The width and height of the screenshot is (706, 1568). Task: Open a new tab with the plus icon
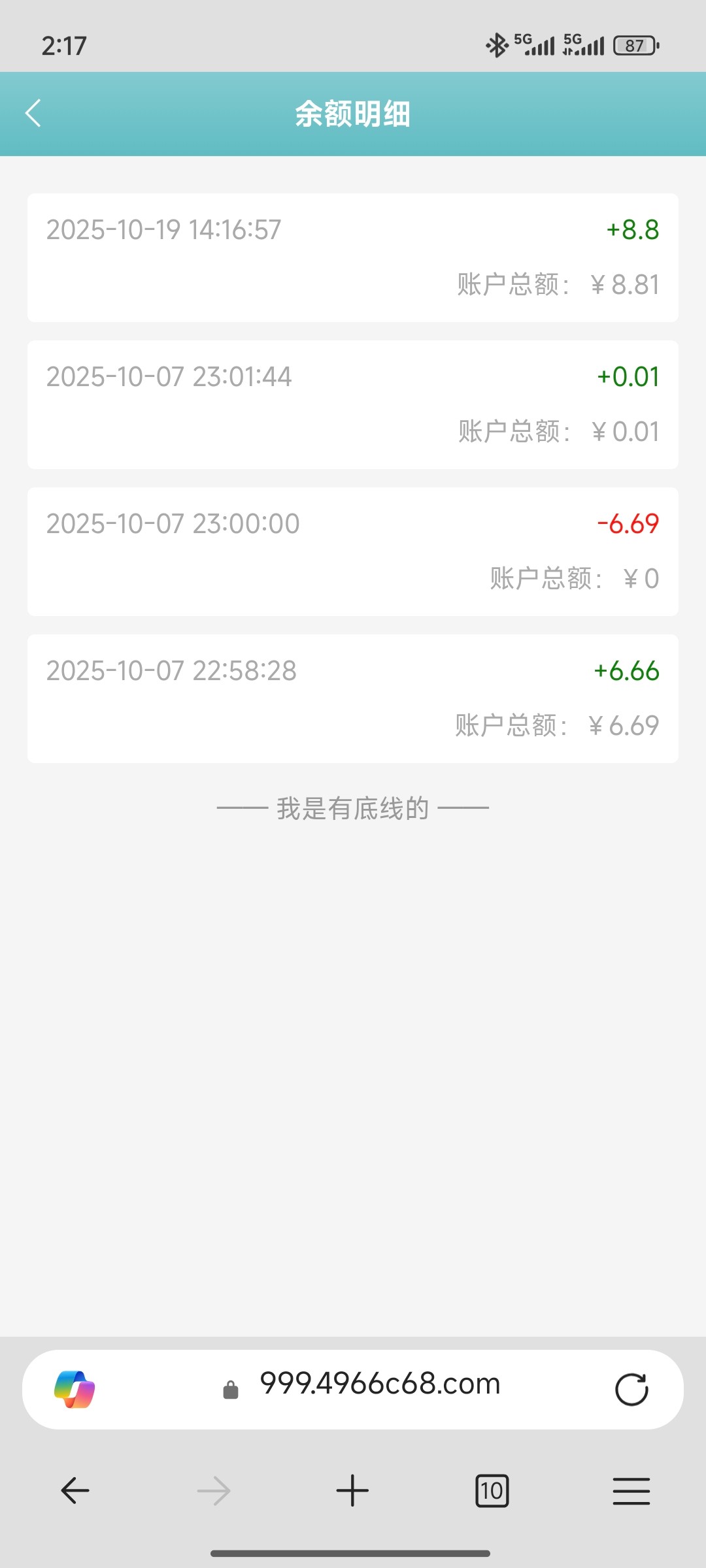point(352,1490)
